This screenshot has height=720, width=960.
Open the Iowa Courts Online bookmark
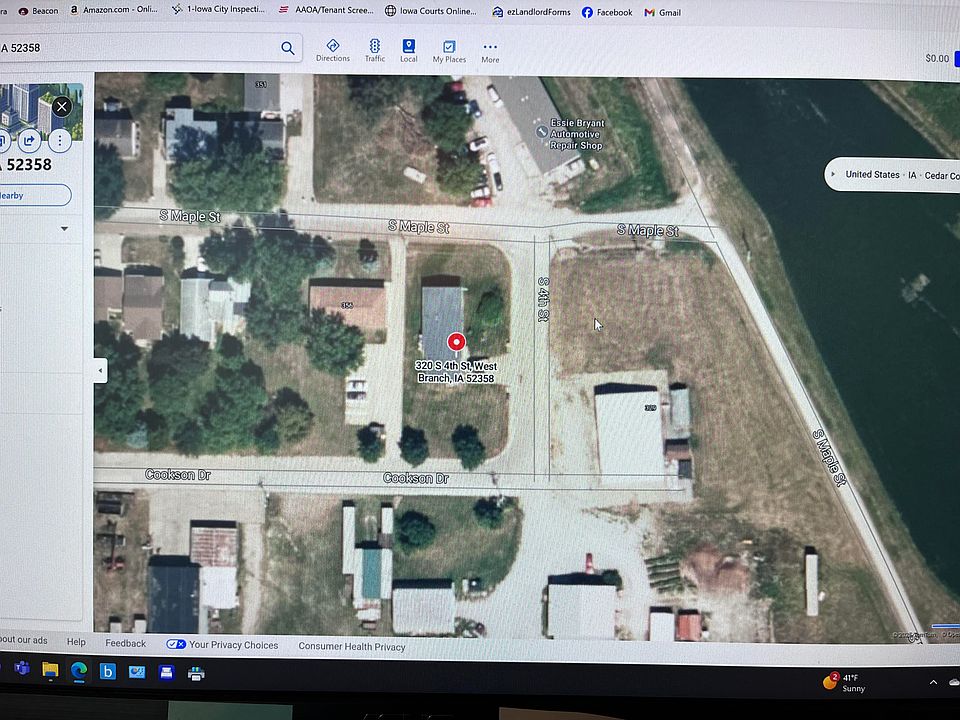click(x=430, y=12)
